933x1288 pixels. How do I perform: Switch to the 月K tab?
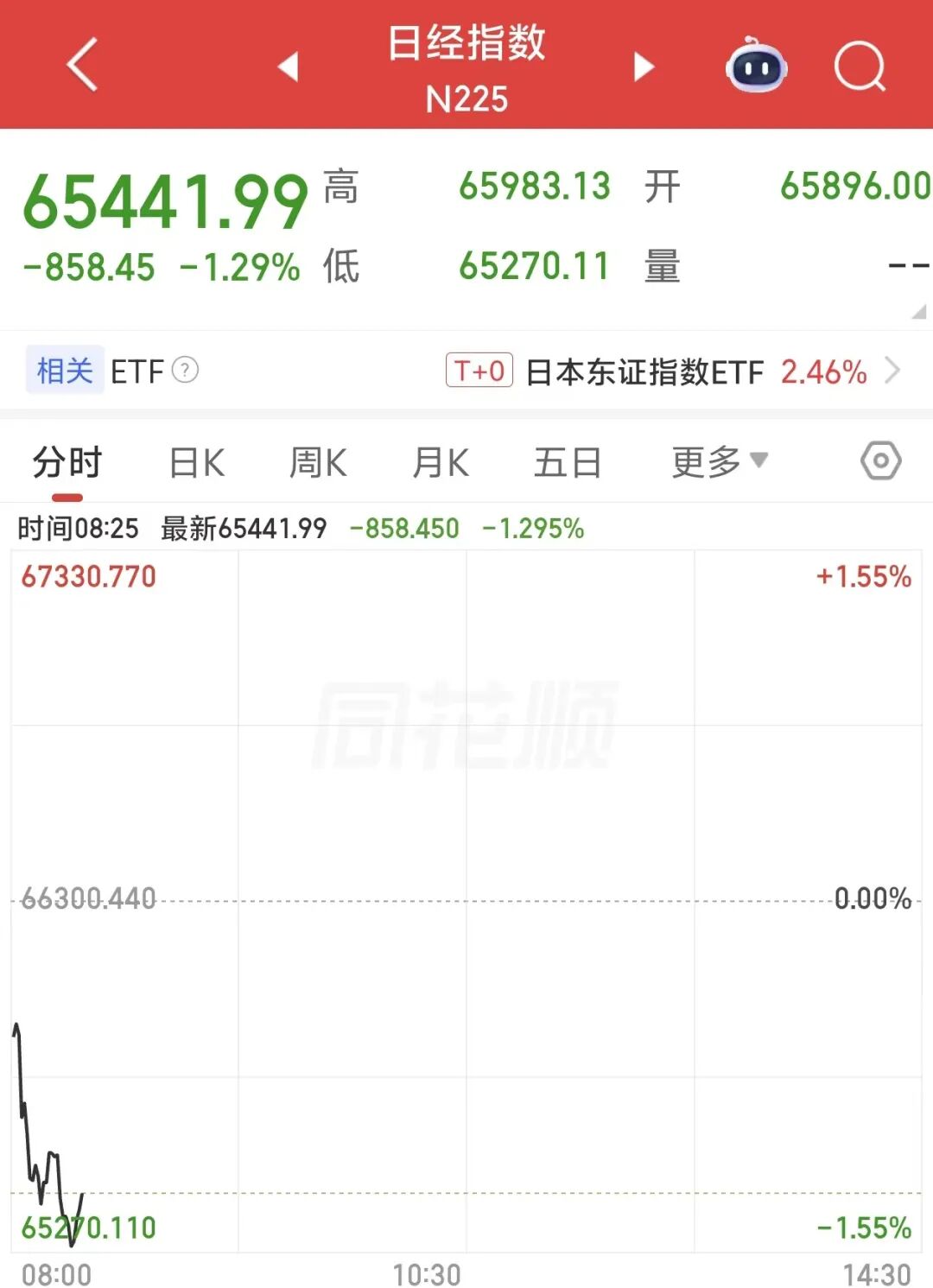441,463
